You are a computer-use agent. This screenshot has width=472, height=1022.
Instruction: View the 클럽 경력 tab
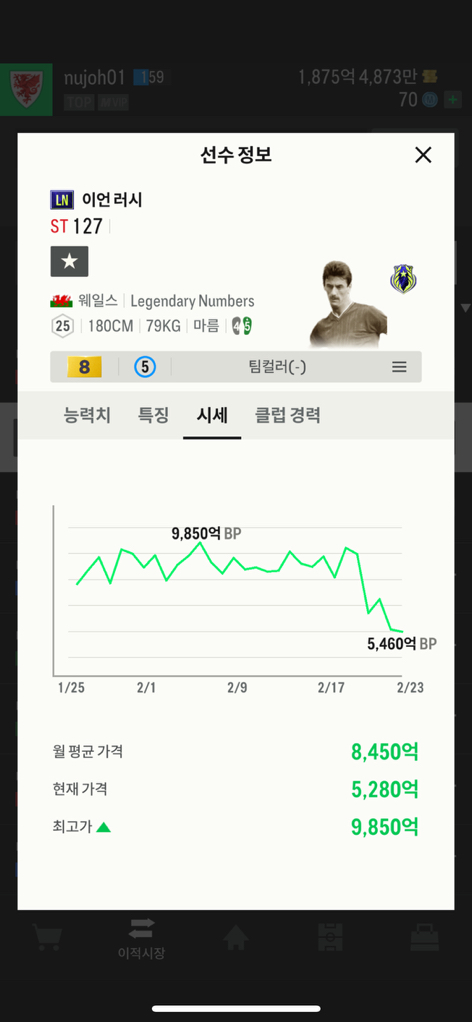click(x=288, y=415)
